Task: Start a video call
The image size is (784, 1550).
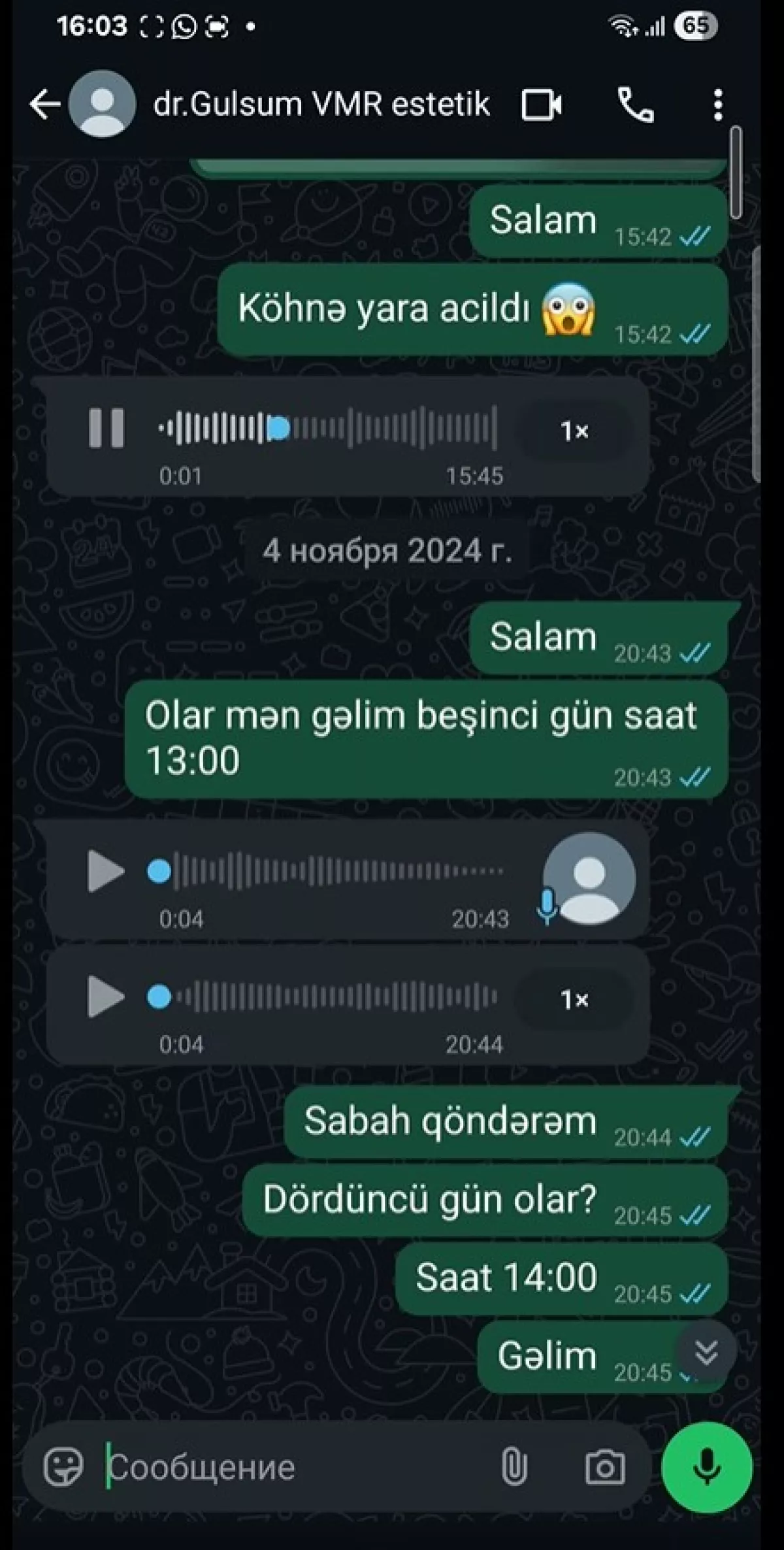Action: [541, 105]
